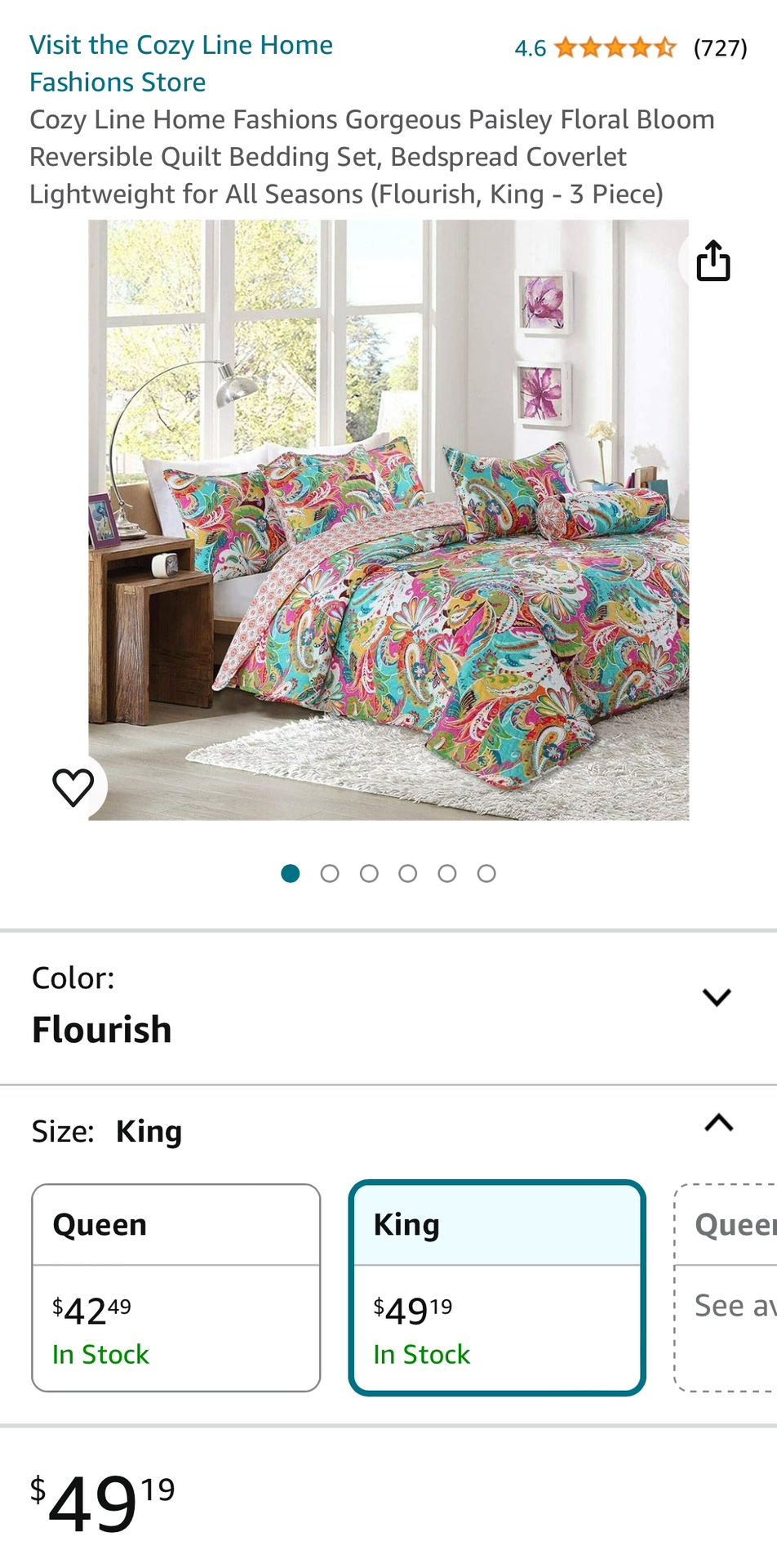Visit the Cozy Line Home Fashions Store
The height and width of the screenshot is (1568, 777).
[181, 64]
